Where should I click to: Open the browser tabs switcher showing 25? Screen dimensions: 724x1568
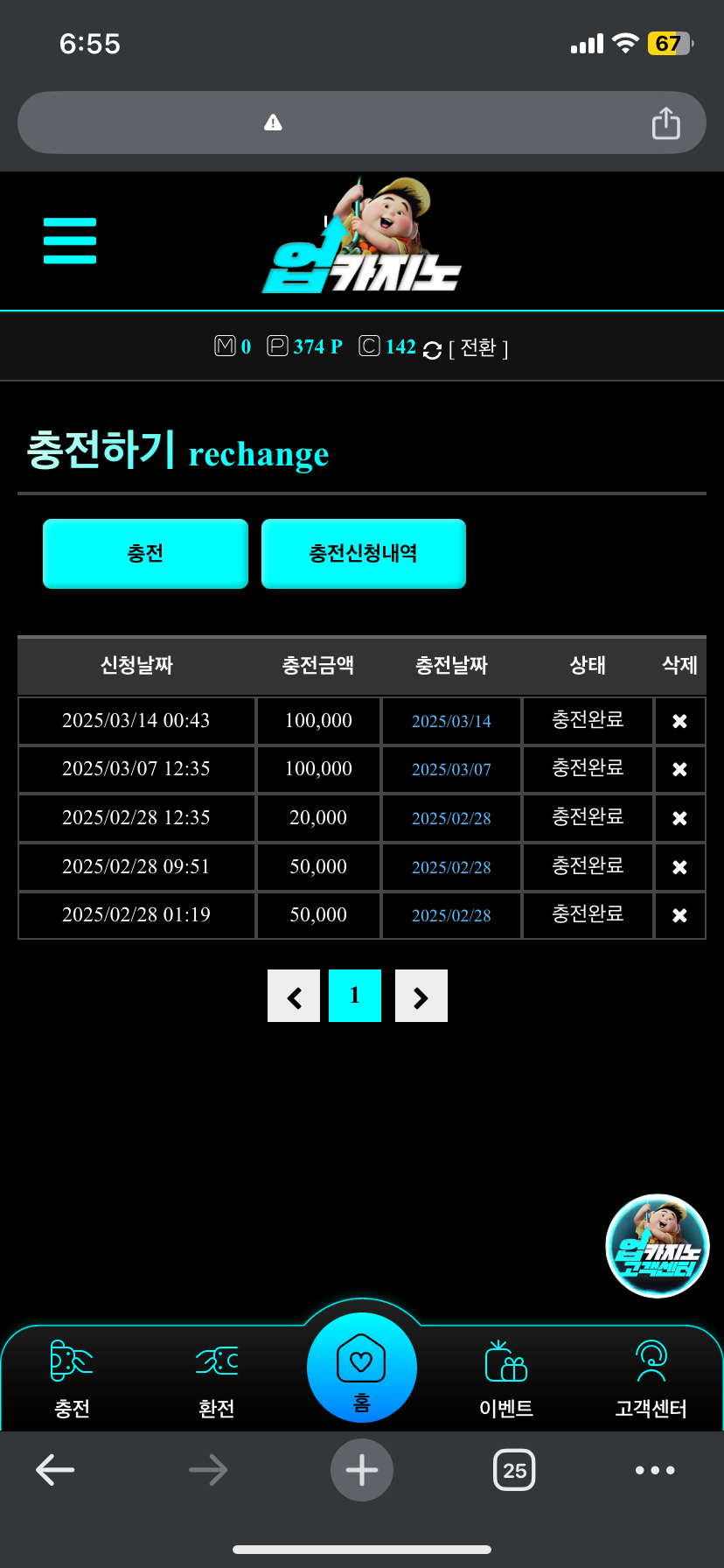pyautogui.click(x=514, y=1470)
